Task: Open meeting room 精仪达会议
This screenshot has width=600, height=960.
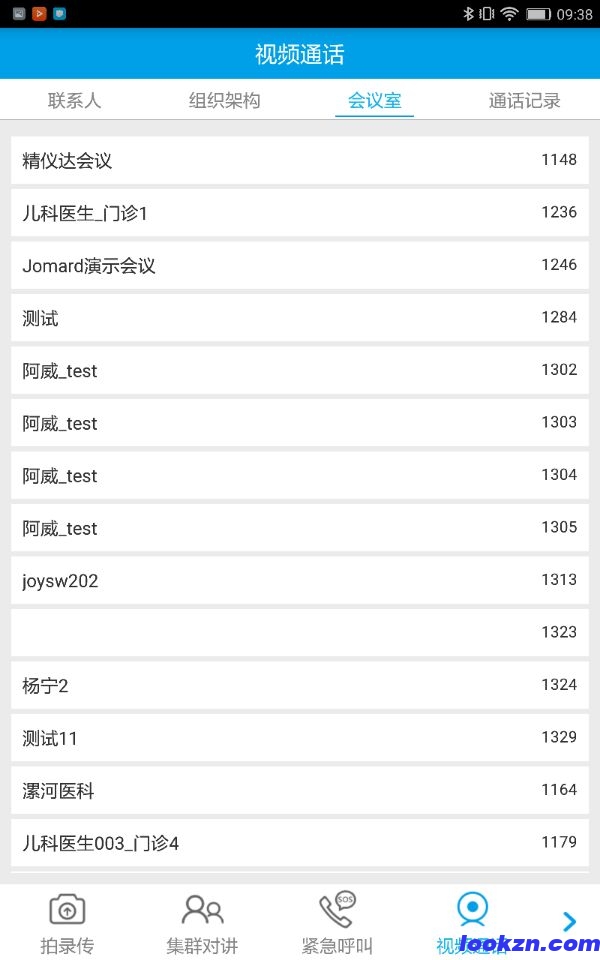Action: point(300,160)
